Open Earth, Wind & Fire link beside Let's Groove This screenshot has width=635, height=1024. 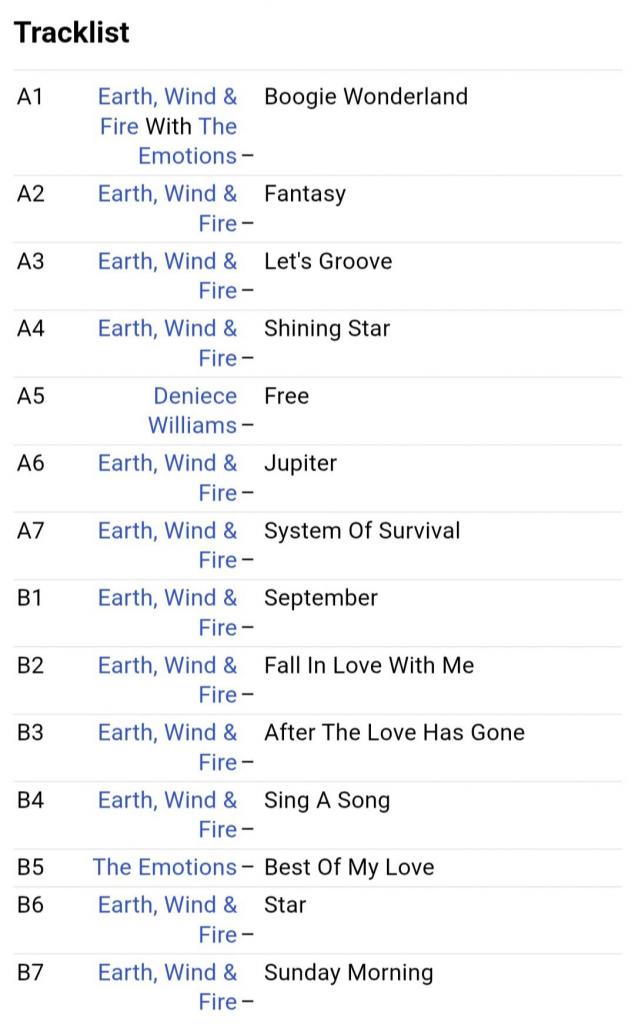pos(168,276)
